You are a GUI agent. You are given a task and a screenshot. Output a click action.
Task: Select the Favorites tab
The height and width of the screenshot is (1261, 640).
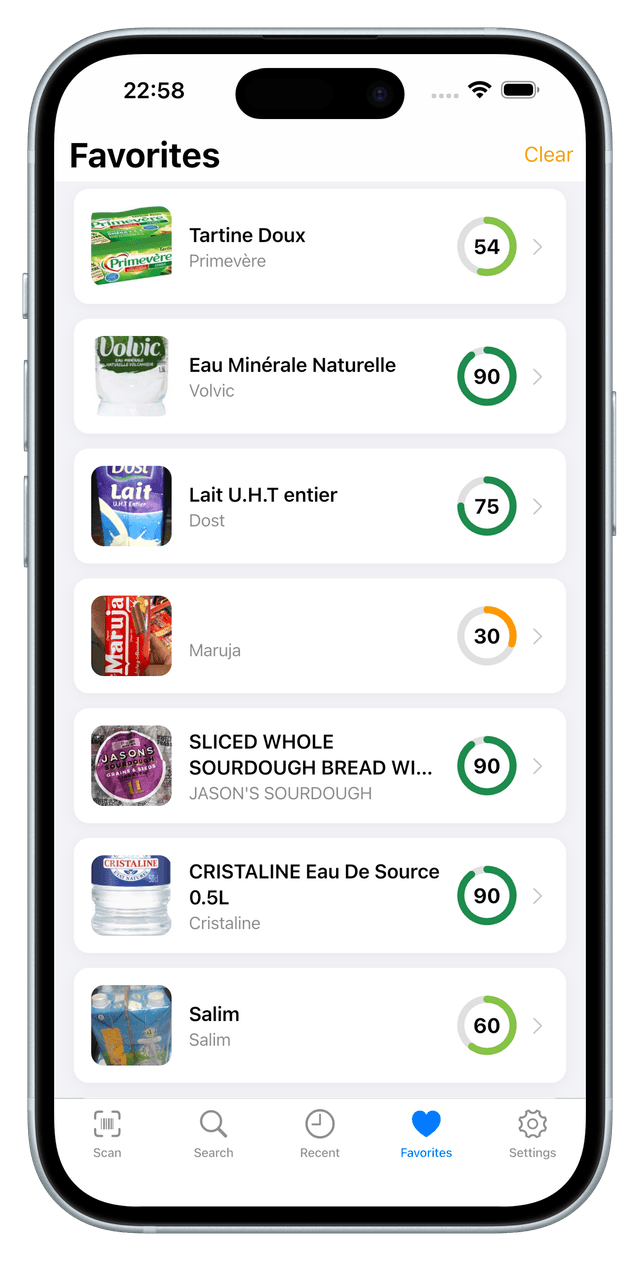(x=426, y=1134)
